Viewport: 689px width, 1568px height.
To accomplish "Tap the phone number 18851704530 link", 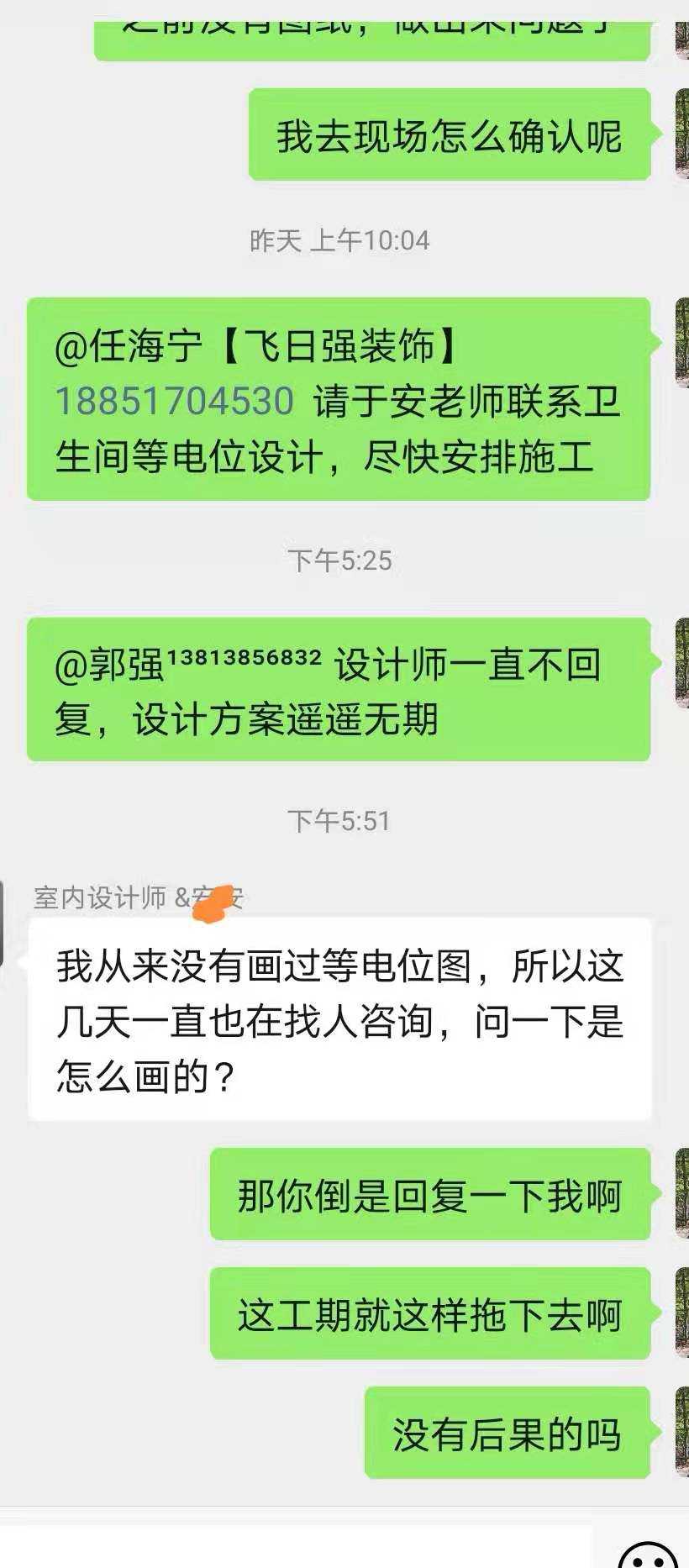I will 174,402.
